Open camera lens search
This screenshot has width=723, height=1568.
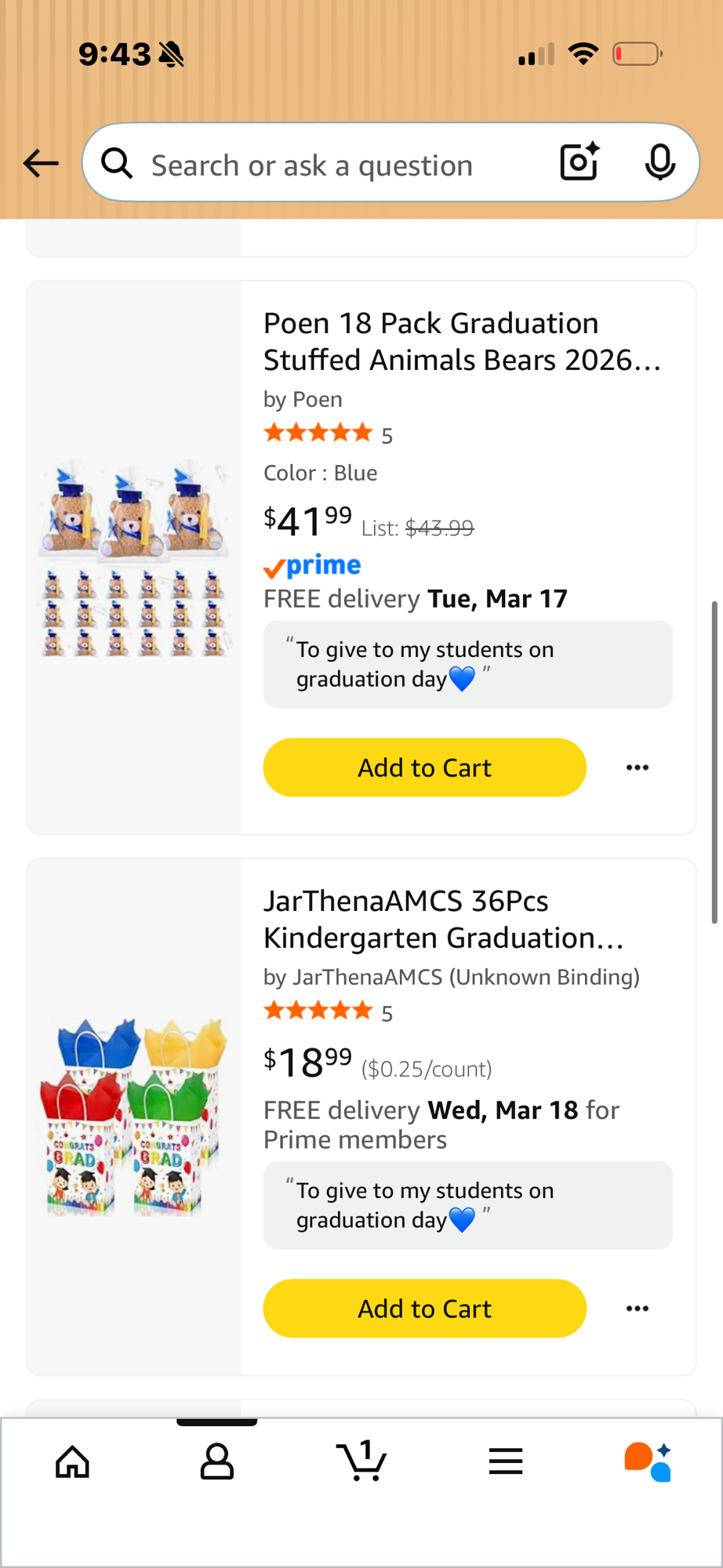[x=579, y=162]
